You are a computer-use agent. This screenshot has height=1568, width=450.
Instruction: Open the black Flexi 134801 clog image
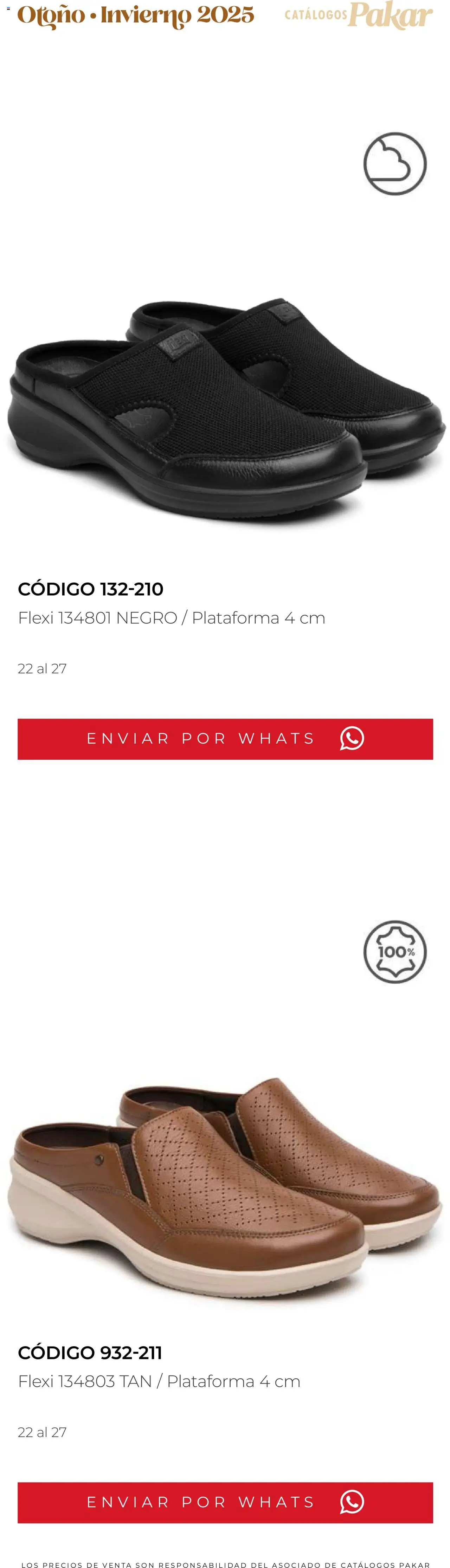tap(225, 408)
